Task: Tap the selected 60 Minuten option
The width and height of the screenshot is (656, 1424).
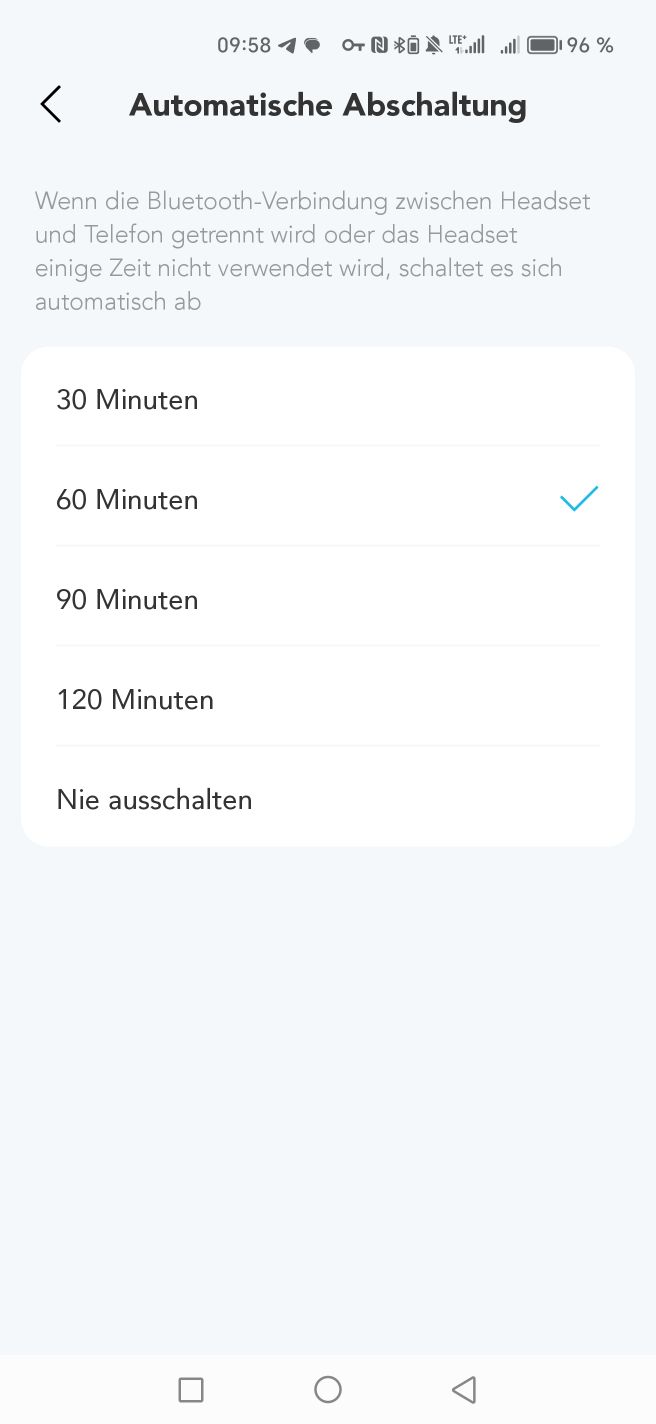Action: (328, 497)
